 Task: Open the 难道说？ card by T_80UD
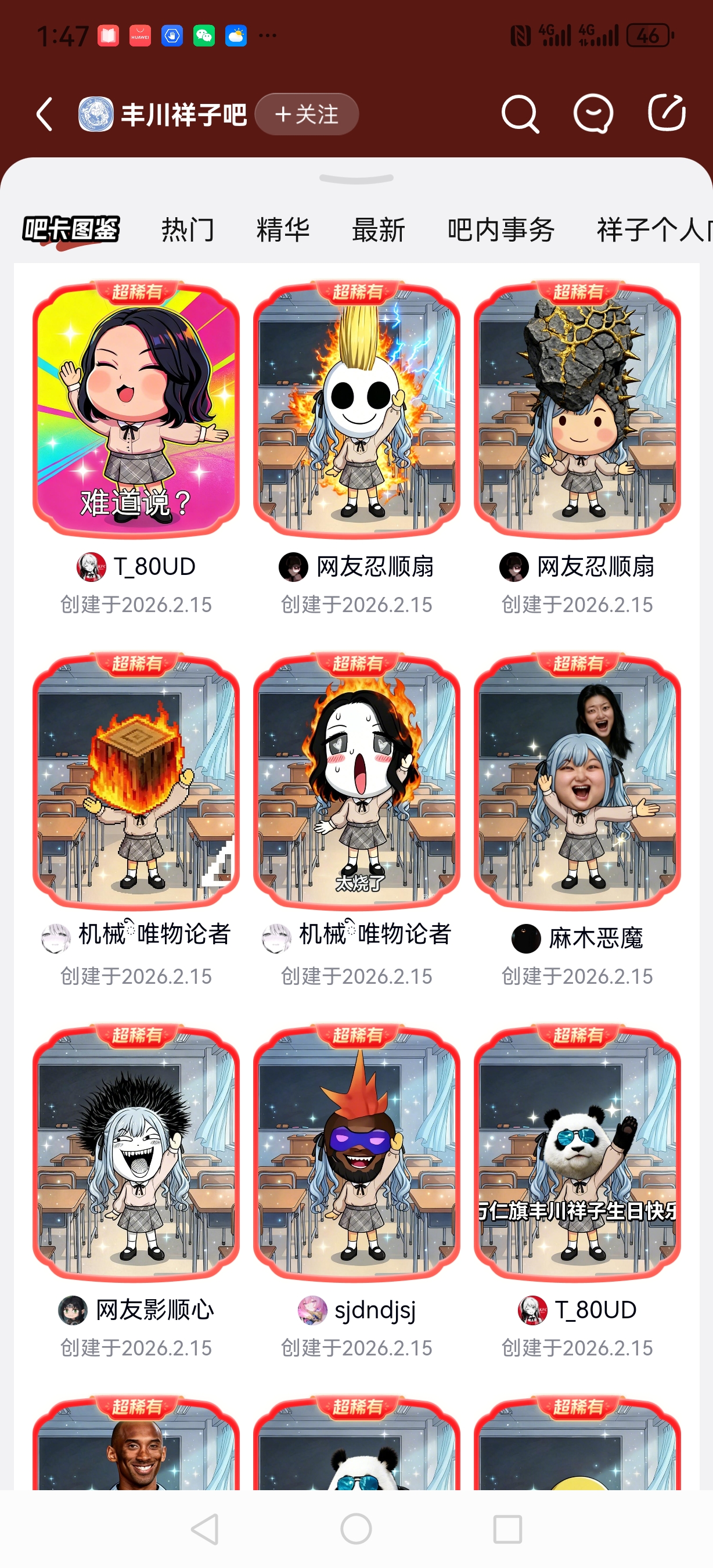[136, 409]
